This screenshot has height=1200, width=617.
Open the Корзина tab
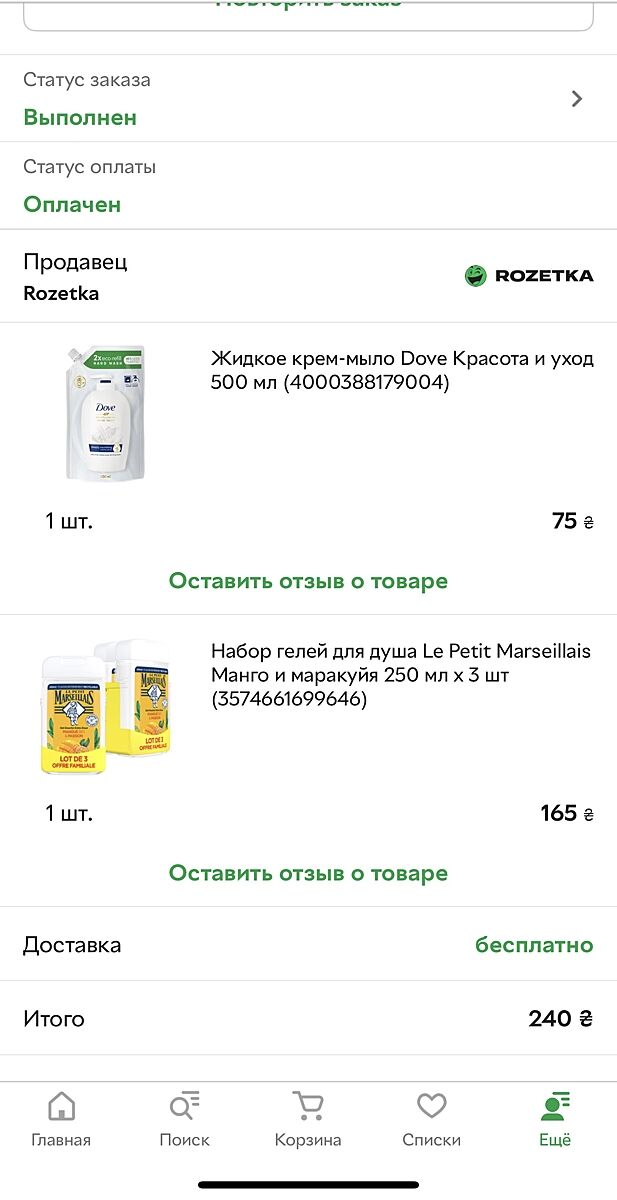[308, 1120]
